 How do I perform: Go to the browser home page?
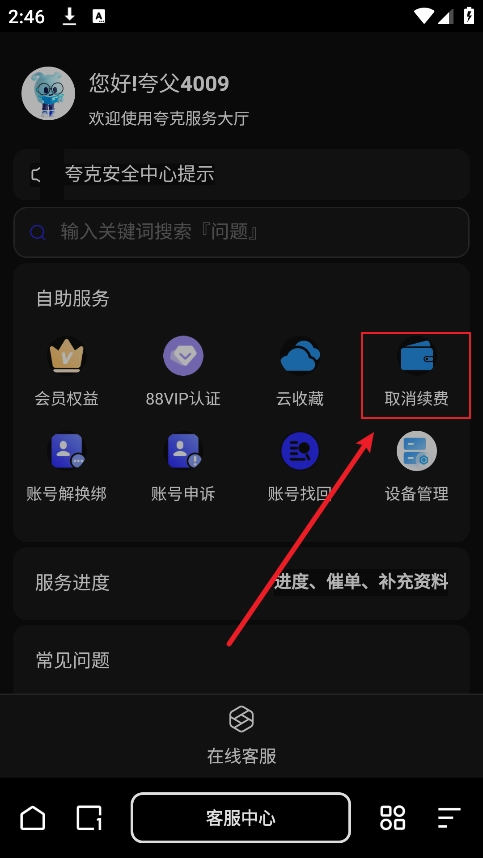tap(33, 818)
